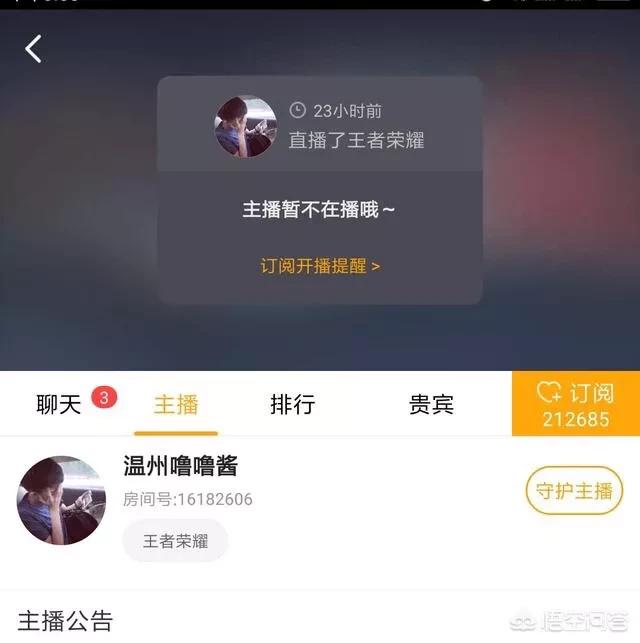Open 温州噜噜酱's profile avatar

tap(61, 500)
